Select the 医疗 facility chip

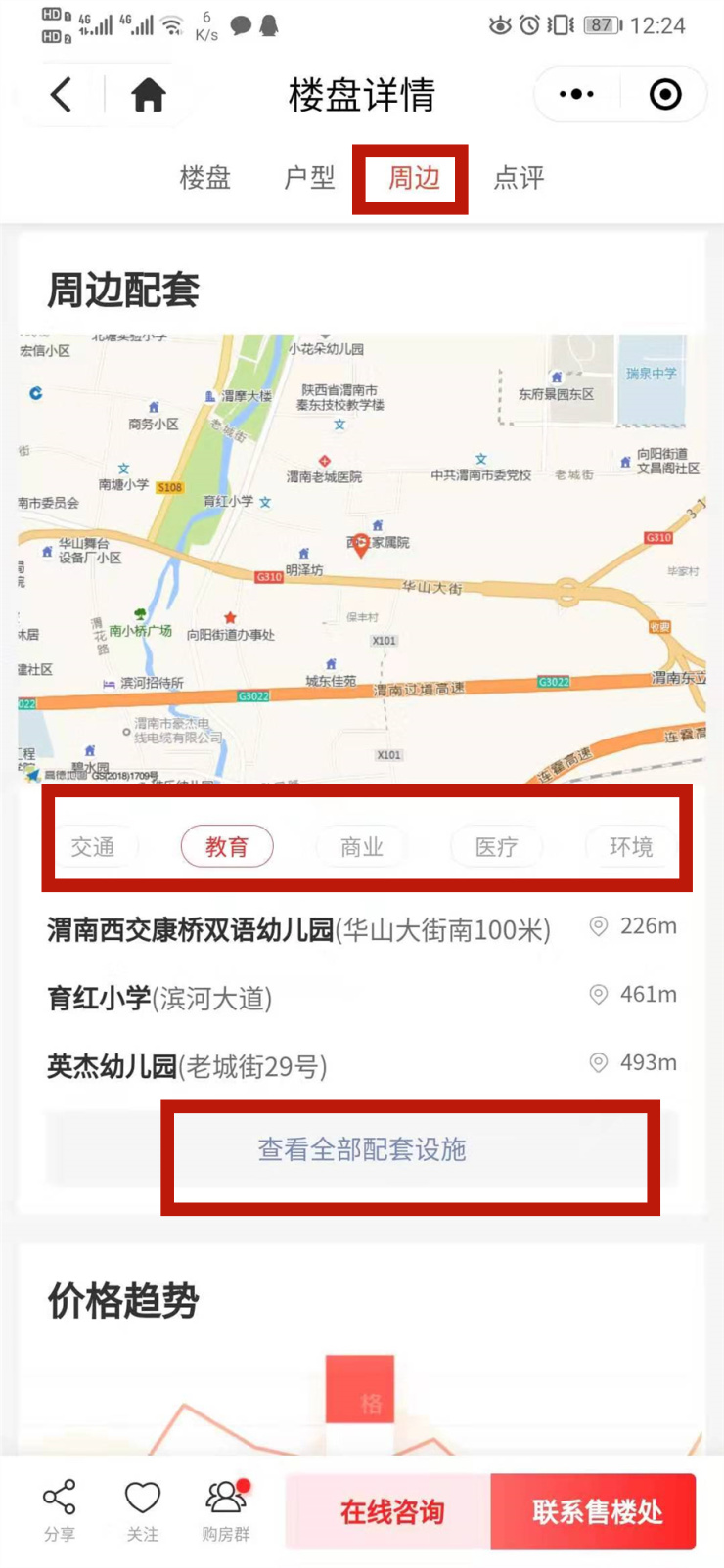click(496, 847)
